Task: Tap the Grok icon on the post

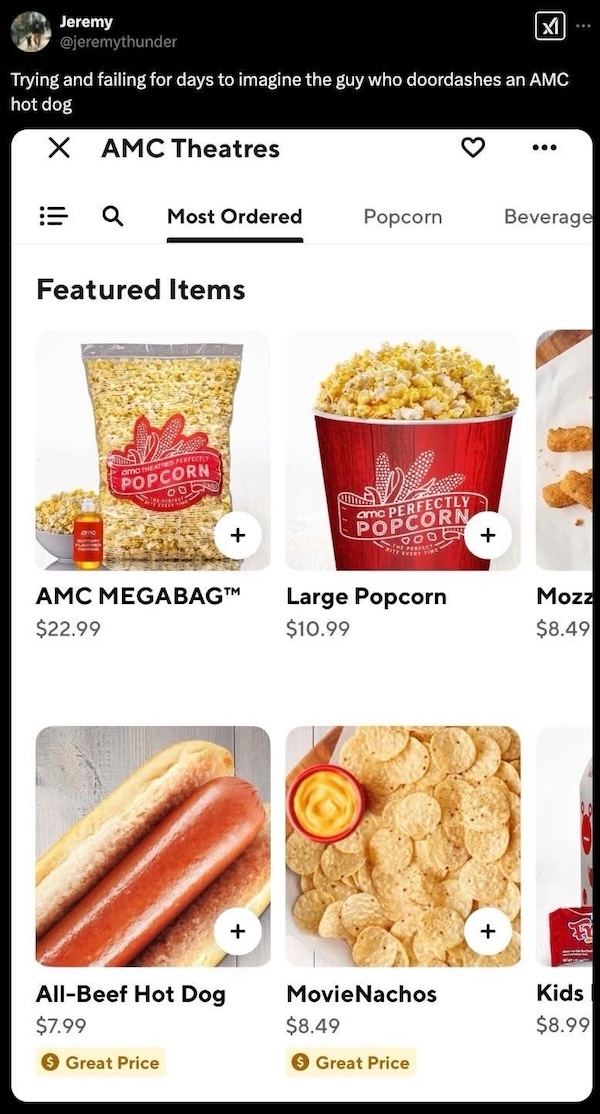Action: coord(549,27)
